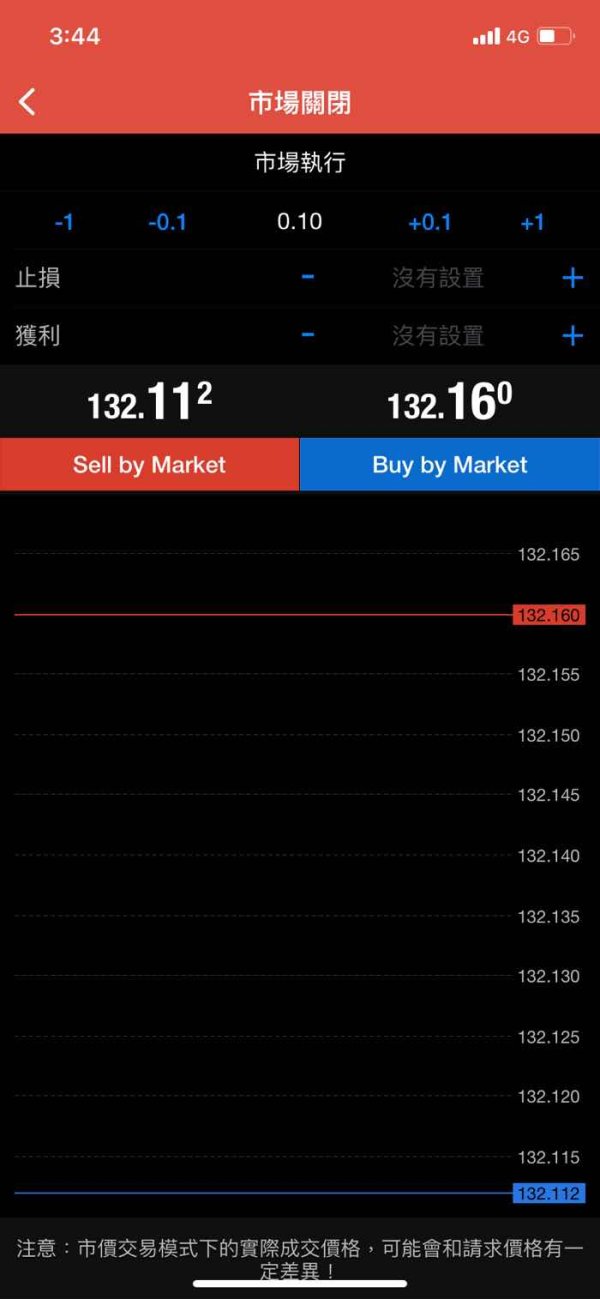The width and height of the screenshot is (600, 1299).
Task: Set the 獲利 take profit value field
Action: pos(438,336)
